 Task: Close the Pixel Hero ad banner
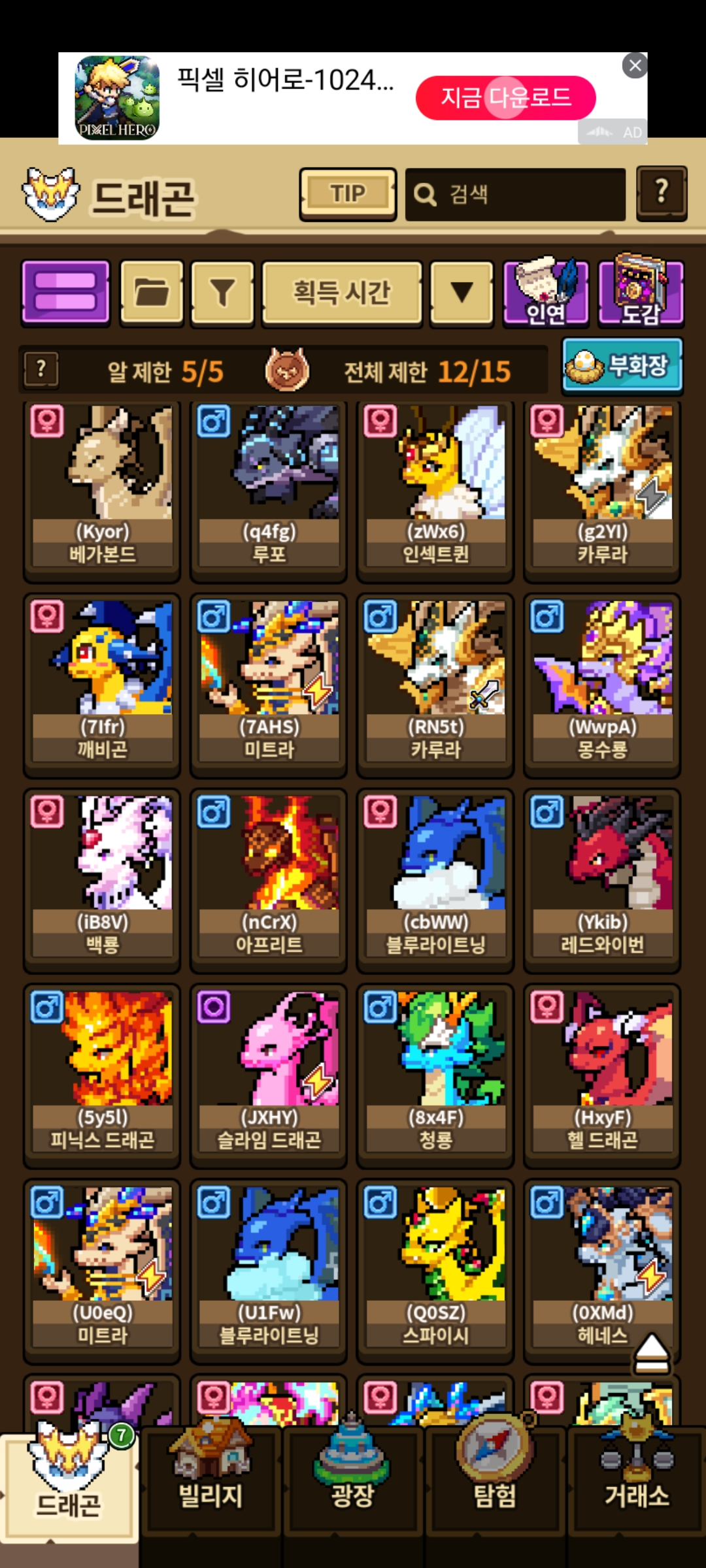click(635, 65)
